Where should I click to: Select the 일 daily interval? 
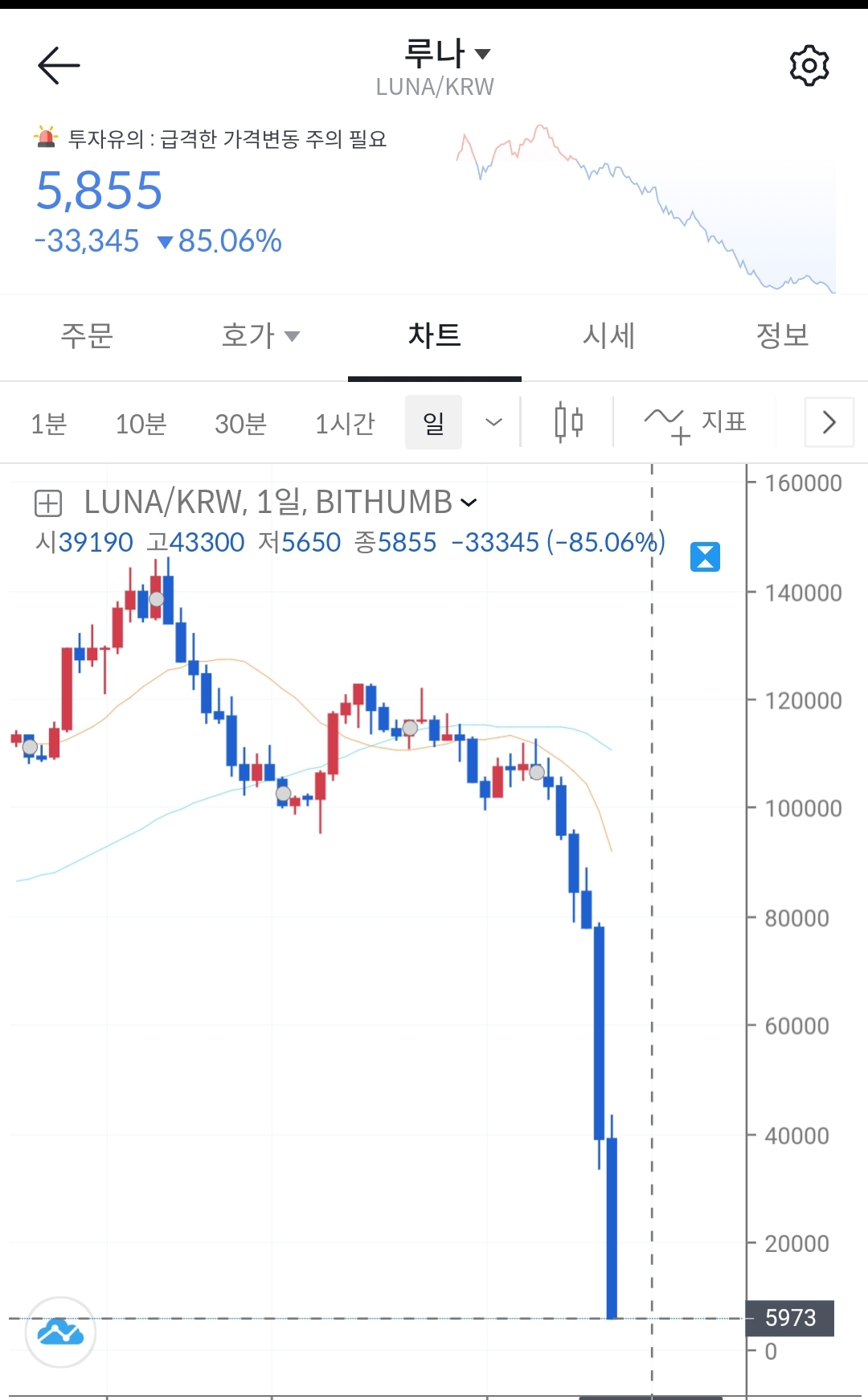[433, 422]
